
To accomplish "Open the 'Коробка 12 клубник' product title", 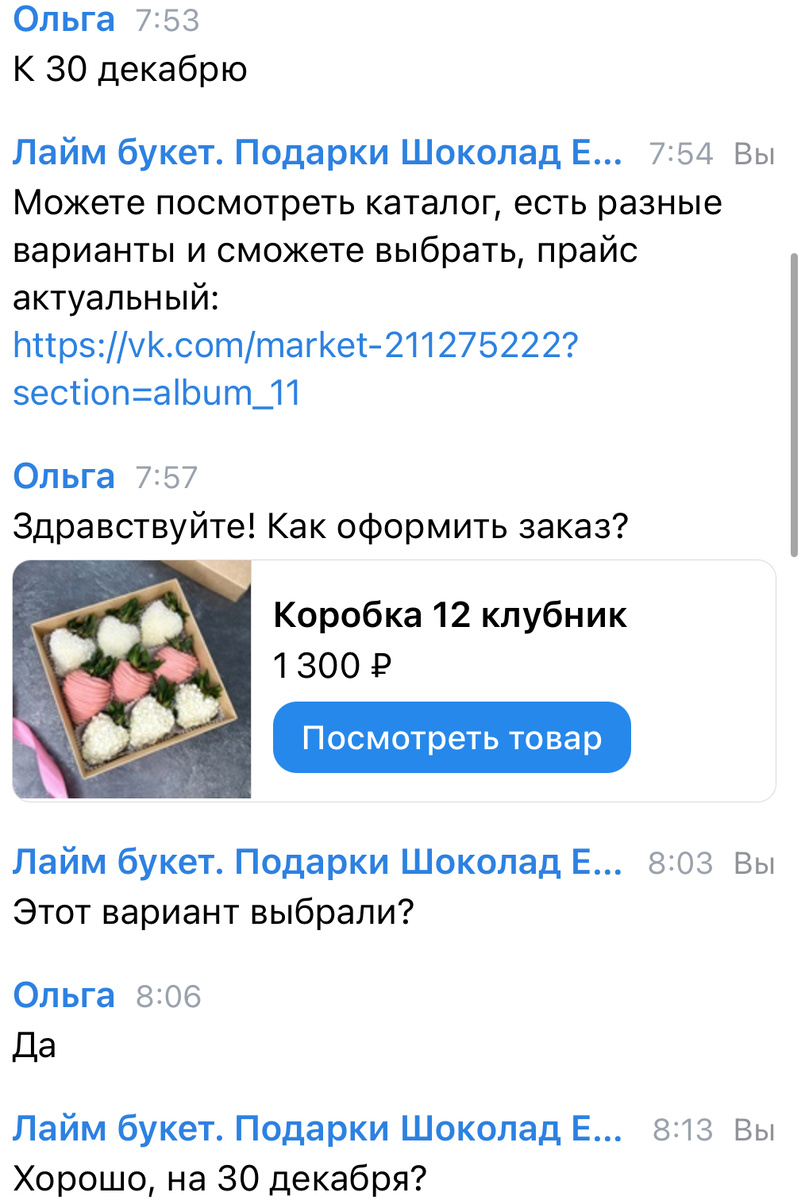I will click(x=450, y=615).
